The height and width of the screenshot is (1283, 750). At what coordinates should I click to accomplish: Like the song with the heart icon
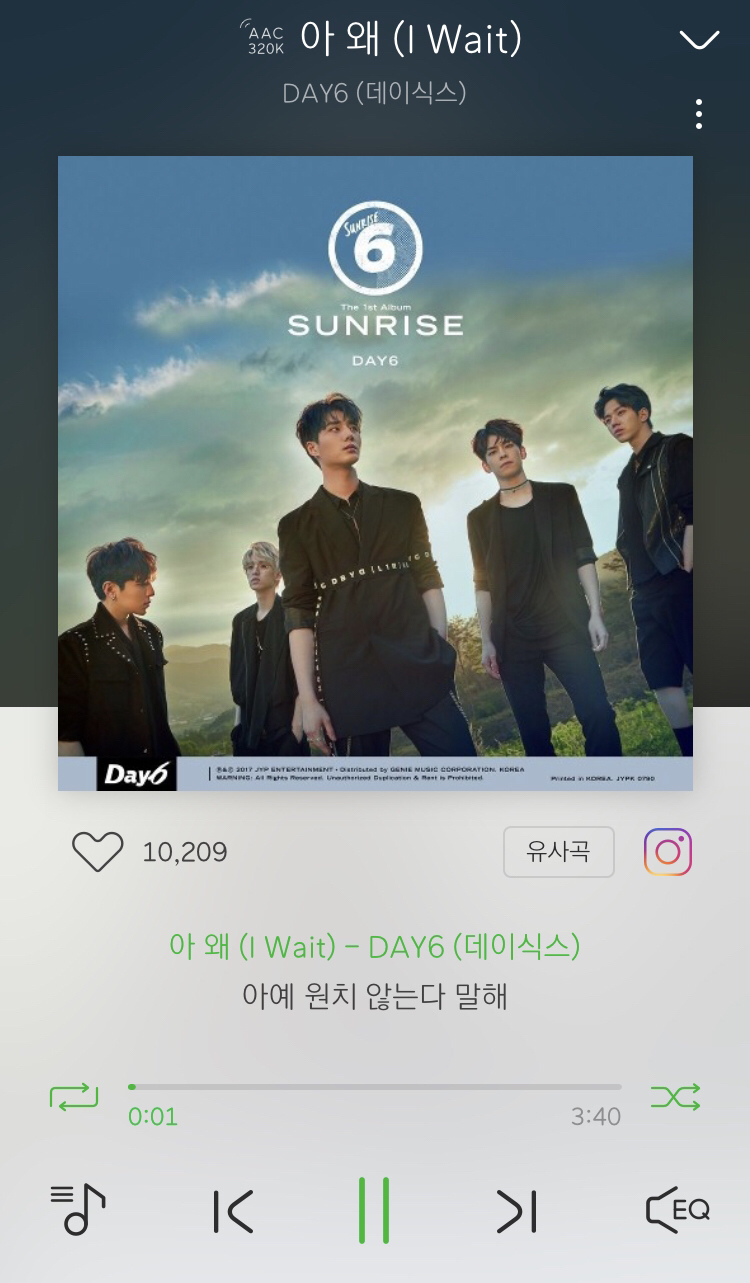[97, 852]
